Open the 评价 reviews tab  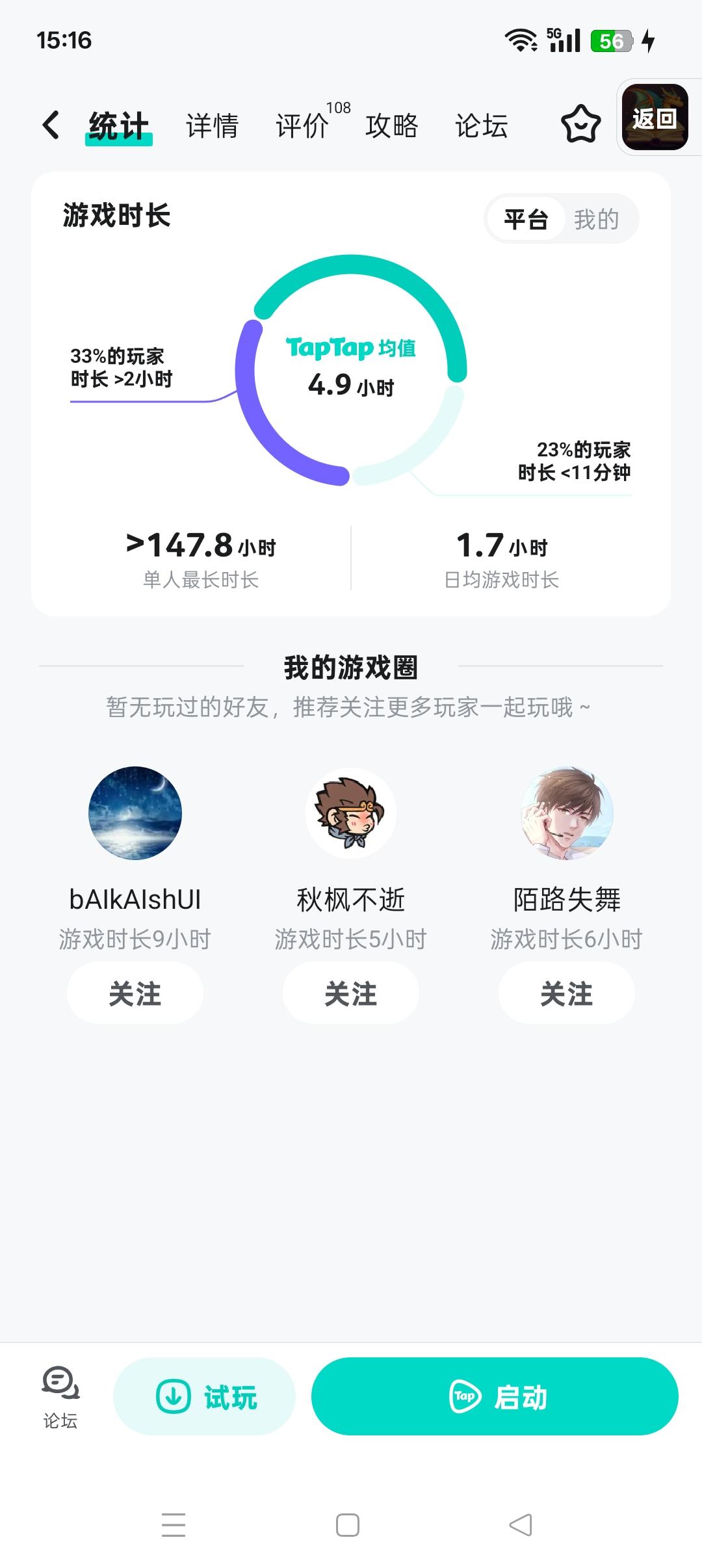point(302,125)
